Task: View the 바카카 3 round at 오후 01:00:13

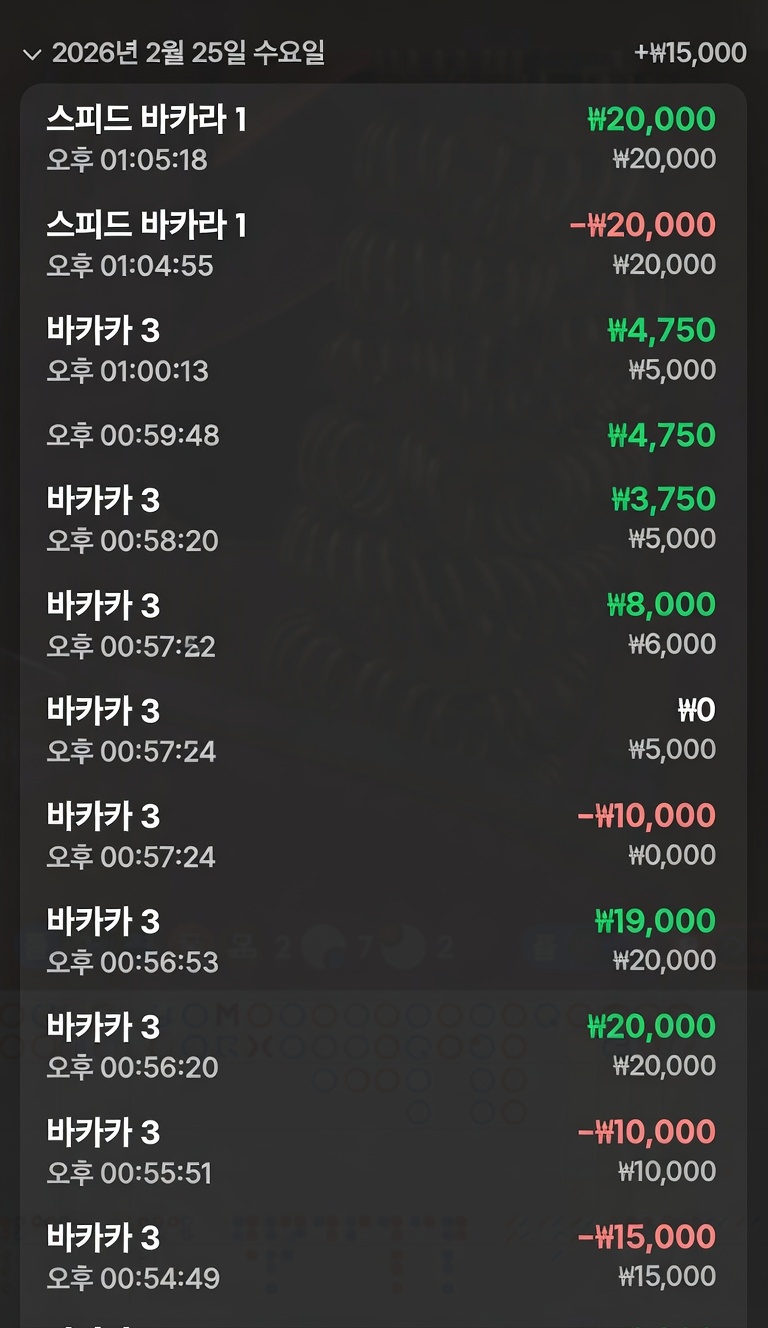Action: (x=383, y=349)
